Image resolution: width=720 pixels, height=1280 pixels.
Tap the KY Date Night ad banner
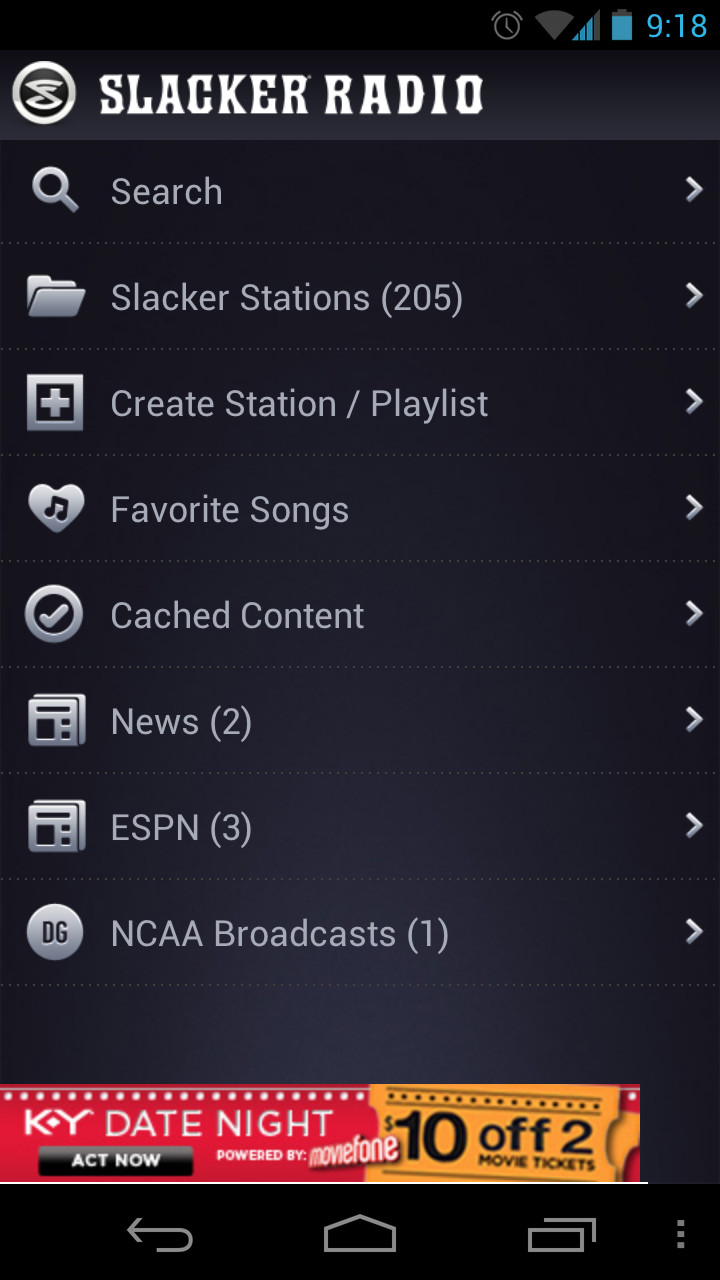pyautogui.click(x=320, y=1133)
